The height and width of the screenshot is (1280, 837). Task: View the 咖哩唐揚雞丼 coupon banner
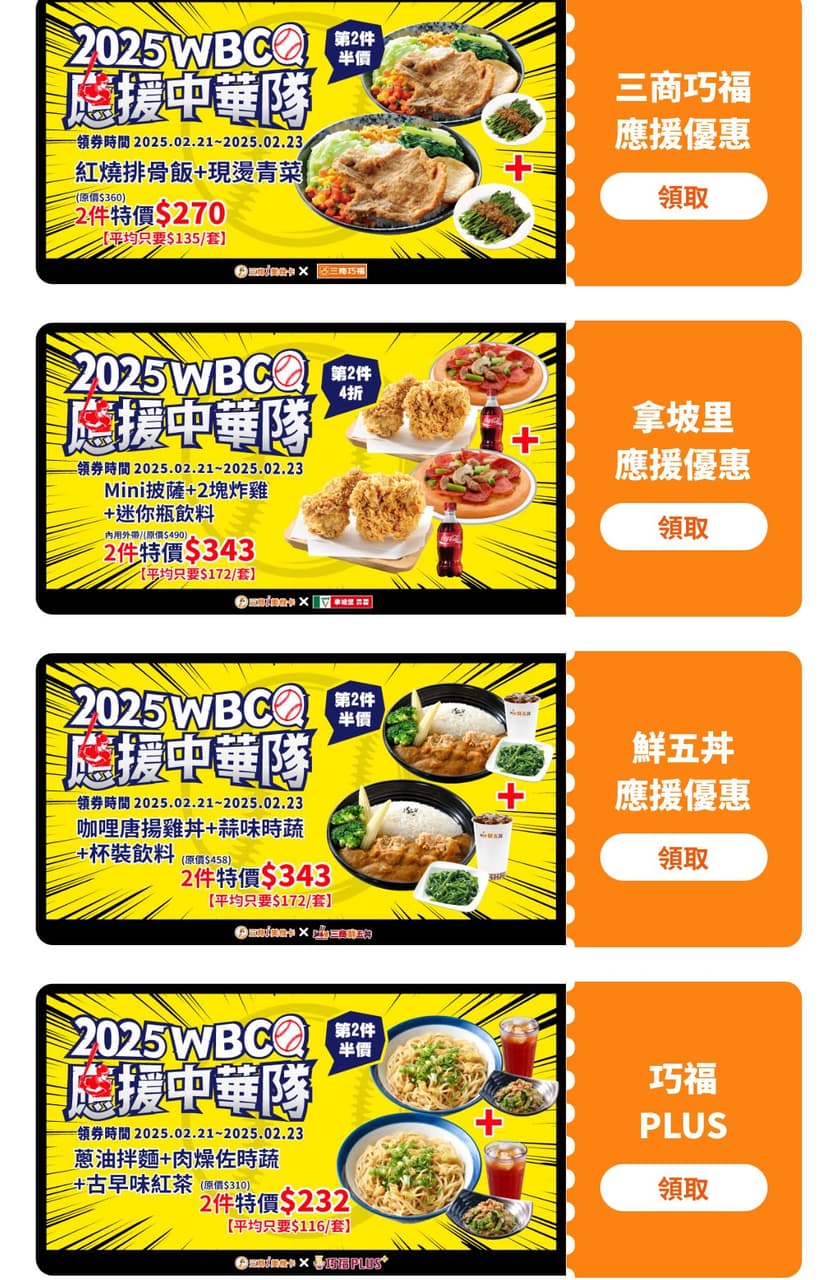click(300, 798)
